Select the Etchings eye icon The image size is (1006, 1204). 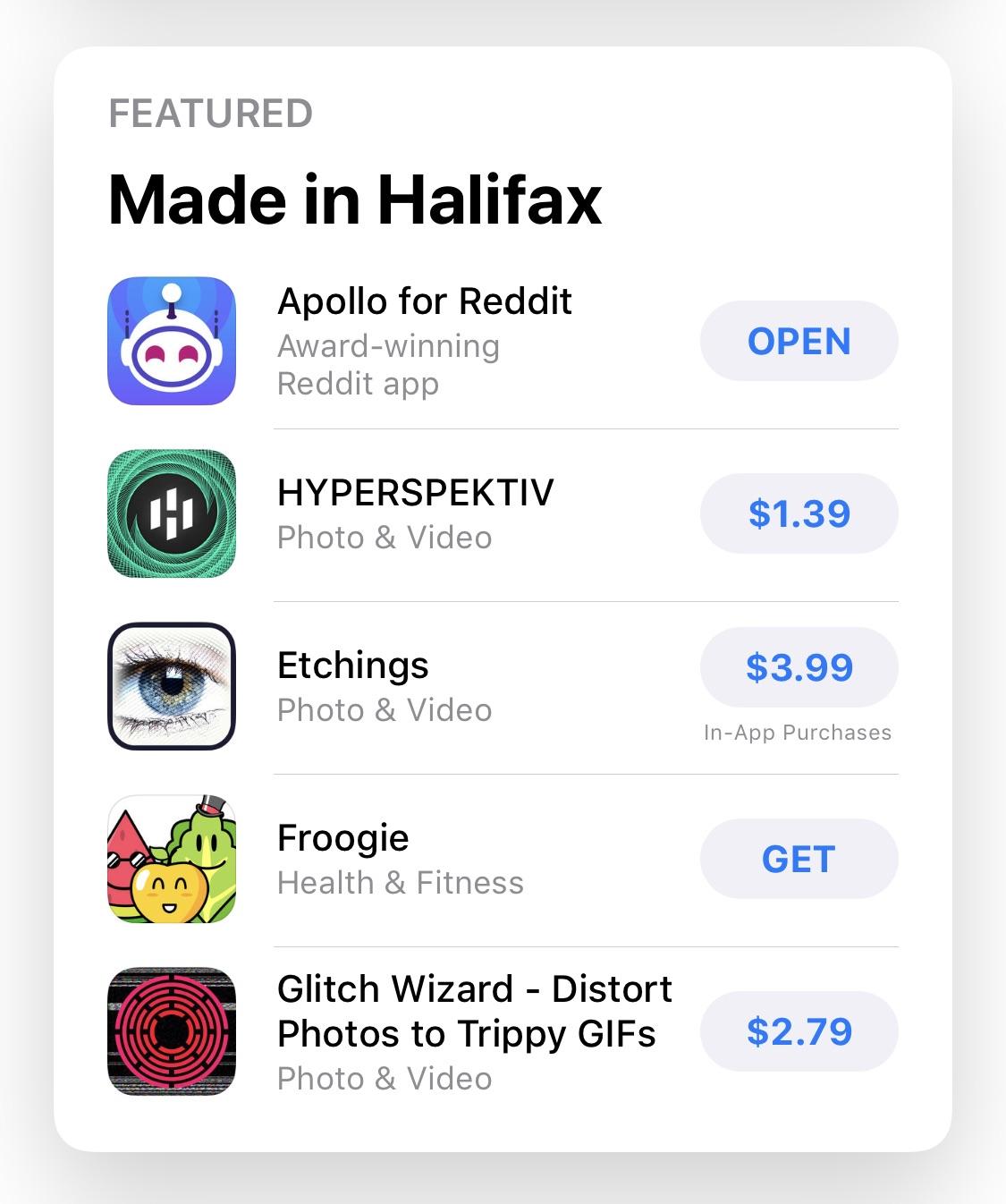click(x=173, y=685)
